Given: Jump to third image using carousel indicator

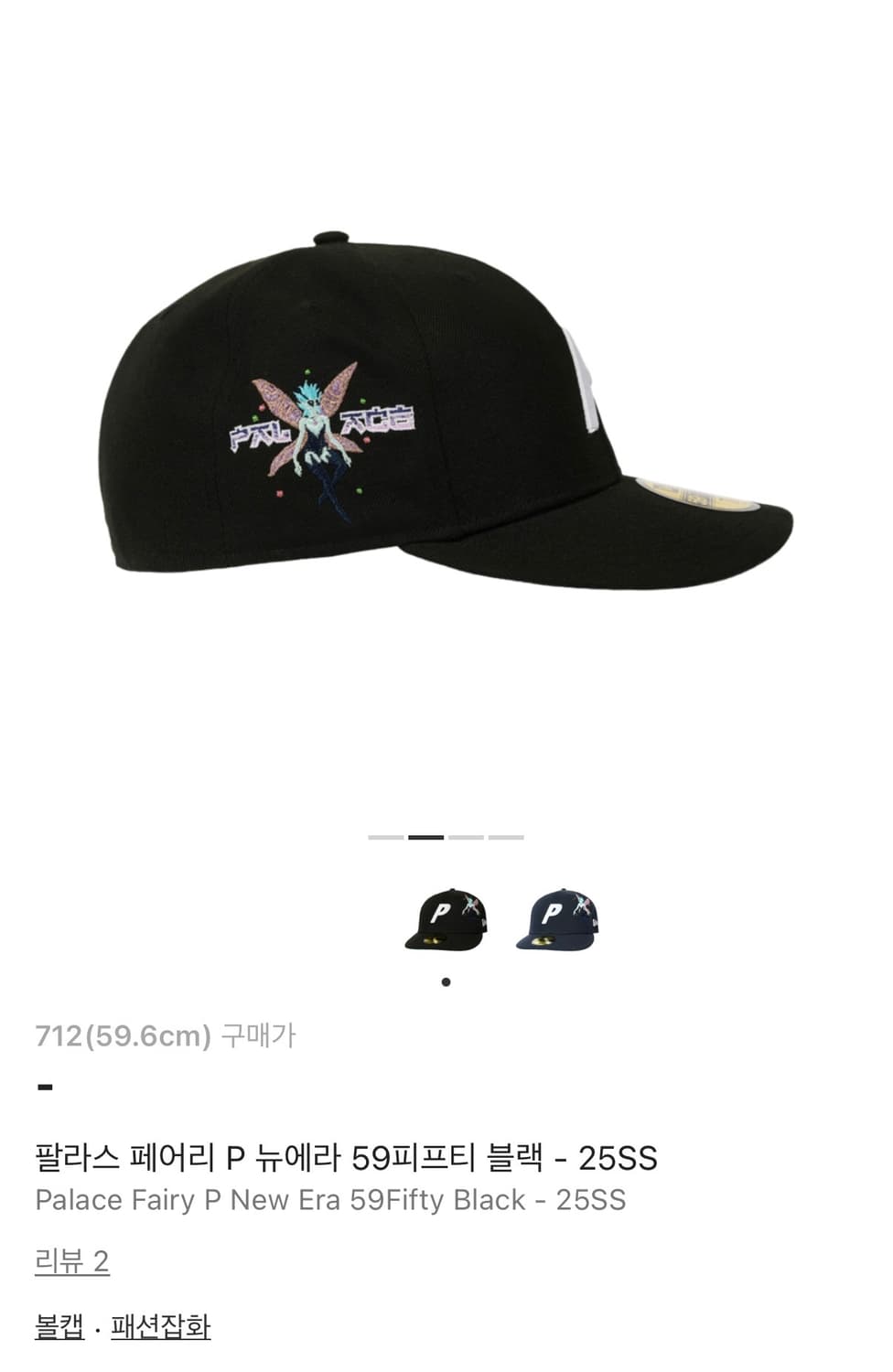Looking at the screenshot, I should click(x=466, y=836).
